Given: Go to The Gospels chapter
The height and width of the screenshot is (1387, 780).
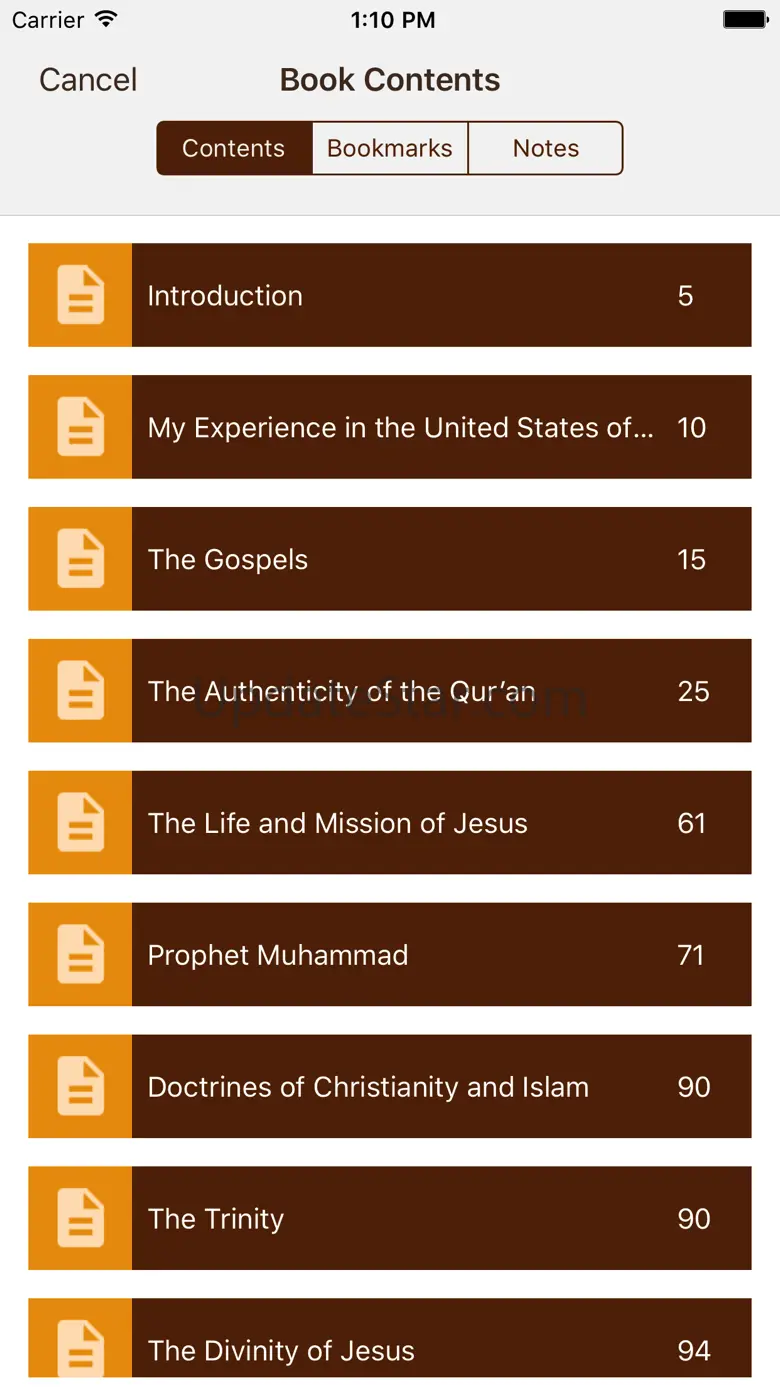Looking at the screenshot, I should (390, 559).
